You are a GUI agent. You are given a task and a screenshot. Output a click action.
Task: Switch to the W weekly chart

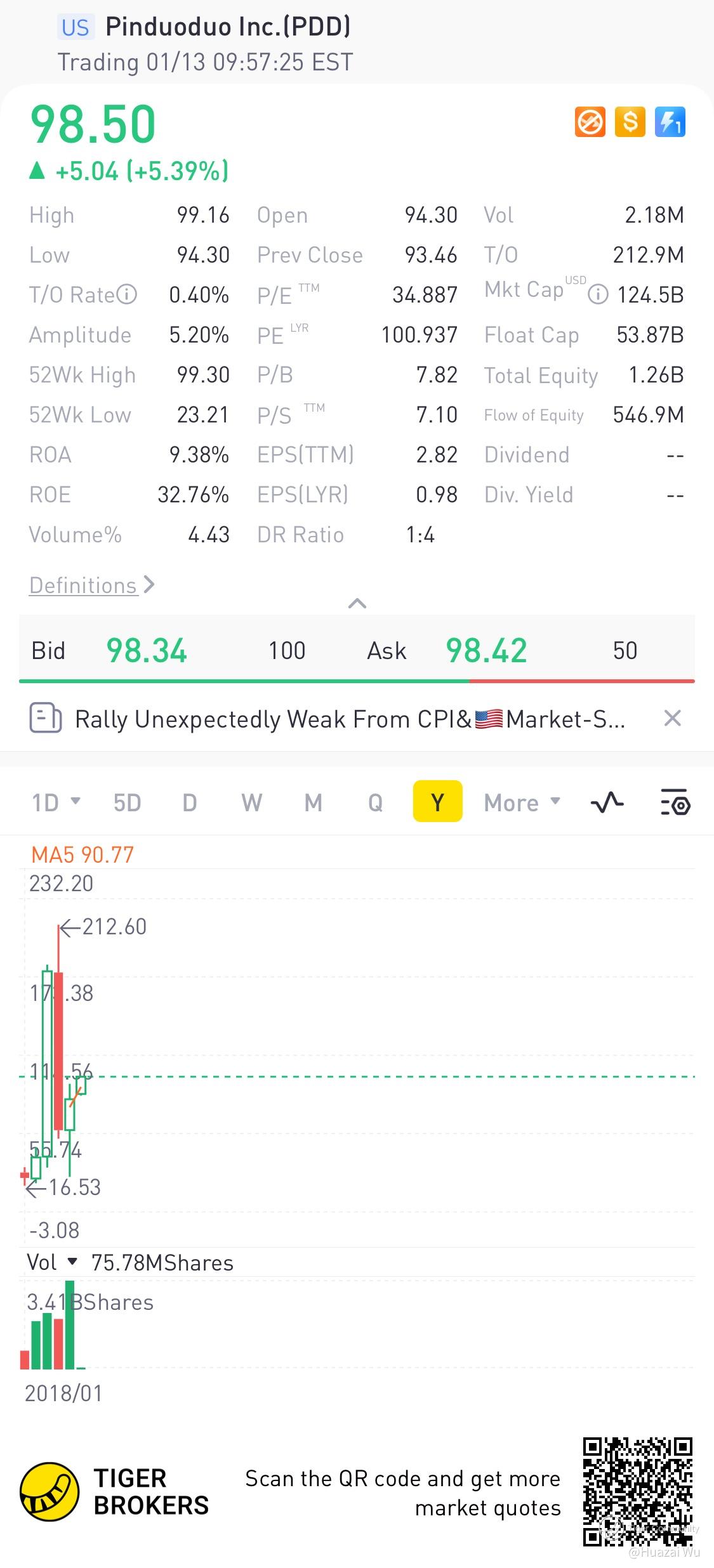point(251,802)
